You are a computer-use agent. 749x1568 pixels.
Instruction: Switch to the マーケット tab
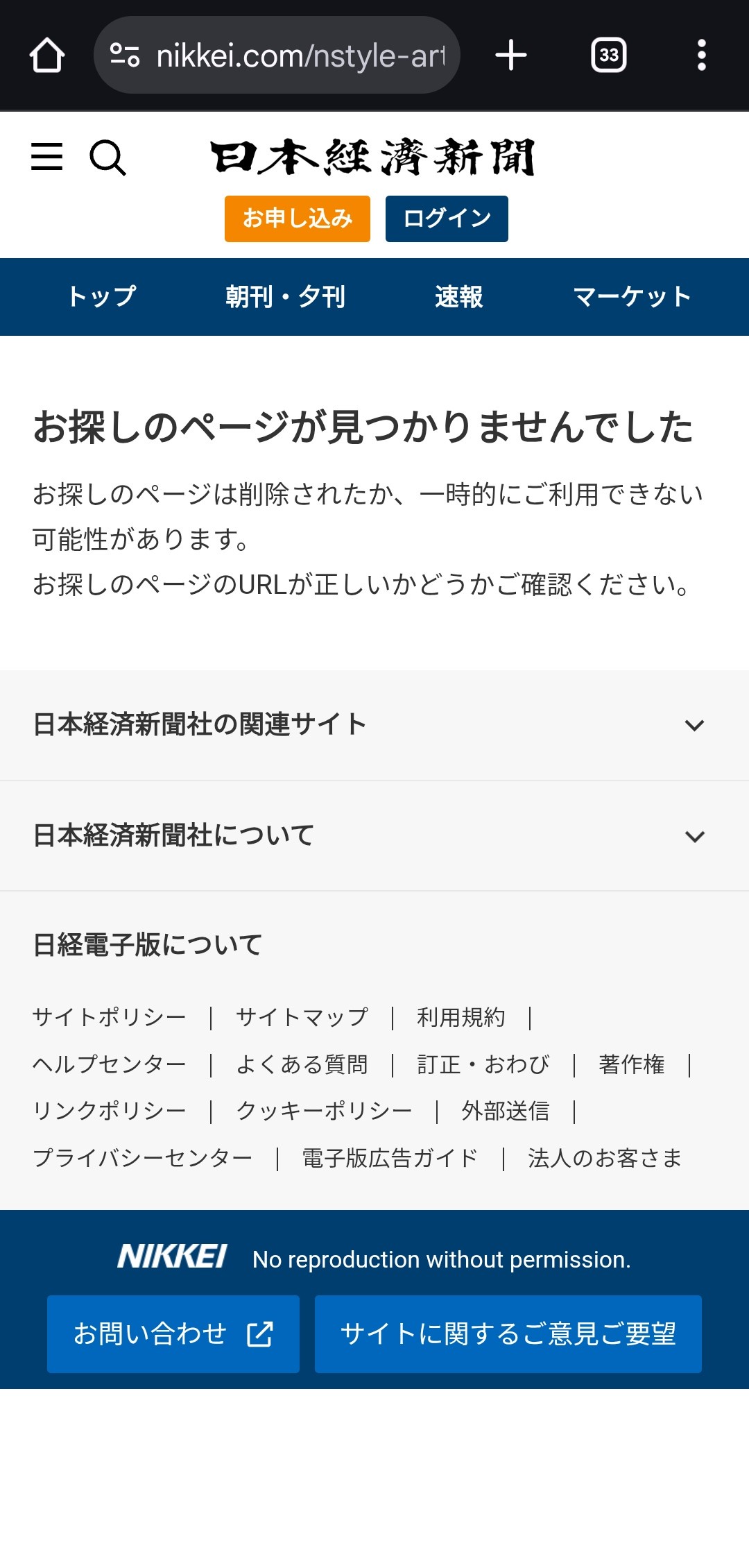pos(632,297)
